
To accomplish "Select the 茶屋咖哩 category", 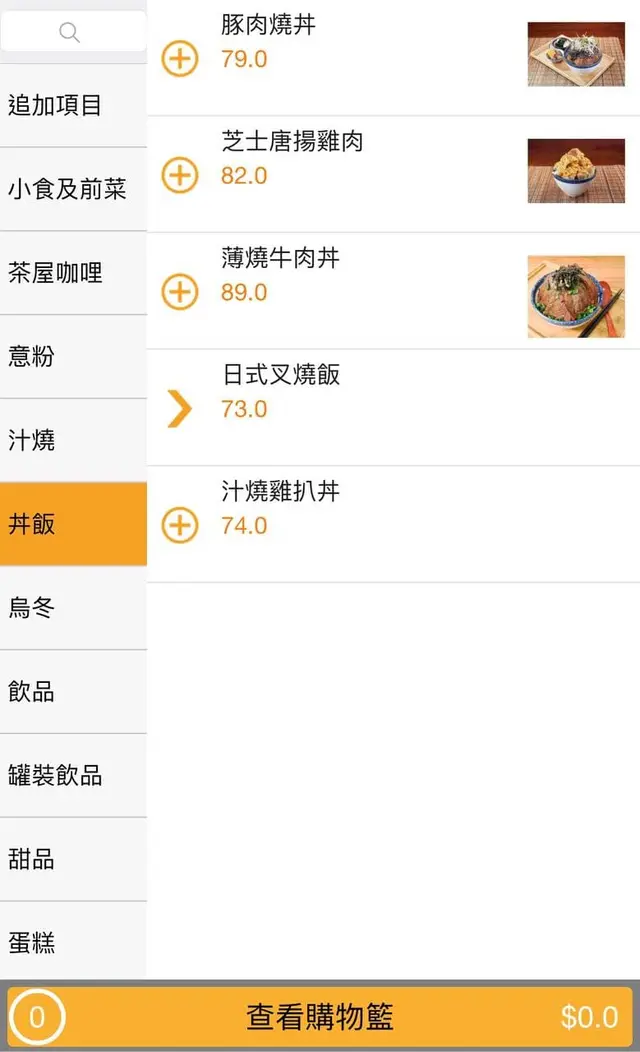I will (x=73, y=273).
